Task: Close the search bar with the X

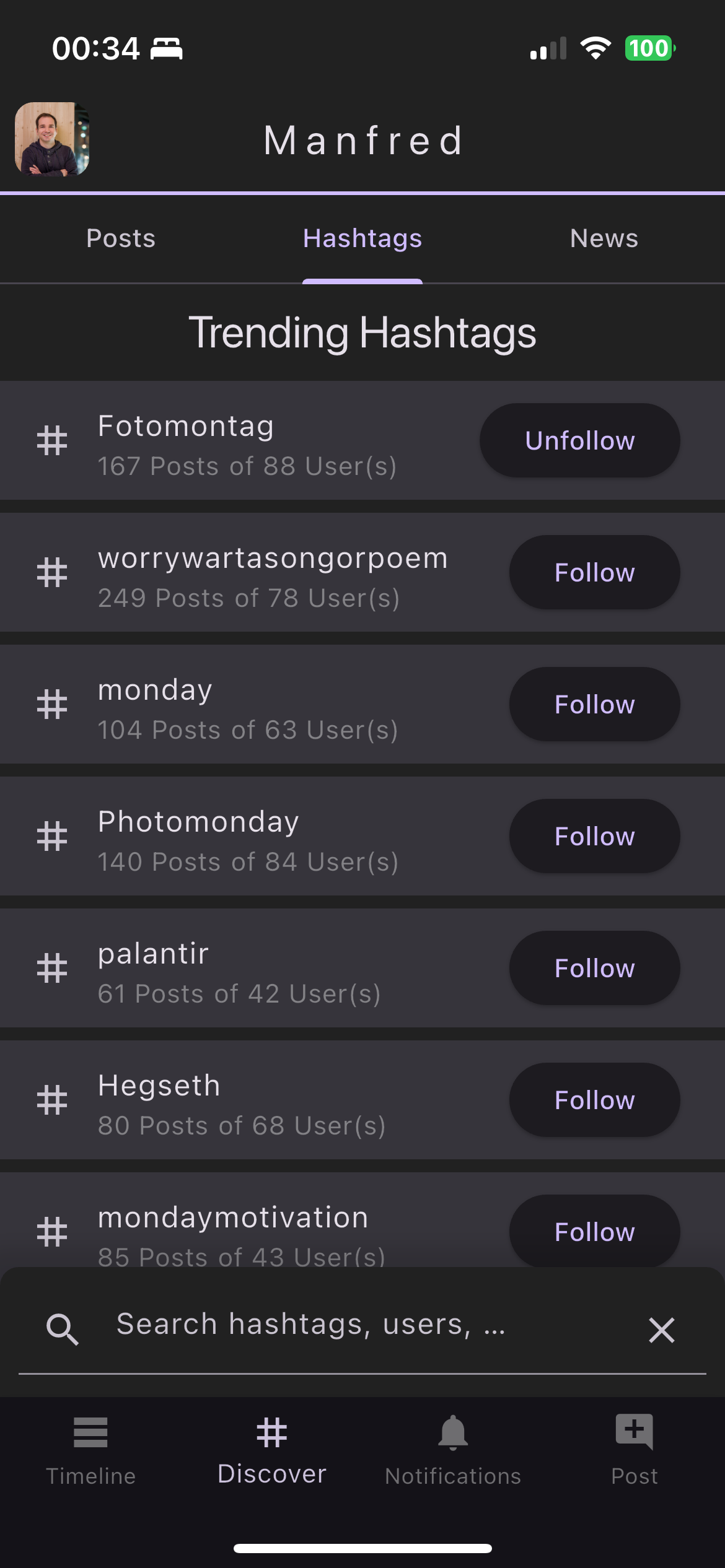Action: point(661,1330)
